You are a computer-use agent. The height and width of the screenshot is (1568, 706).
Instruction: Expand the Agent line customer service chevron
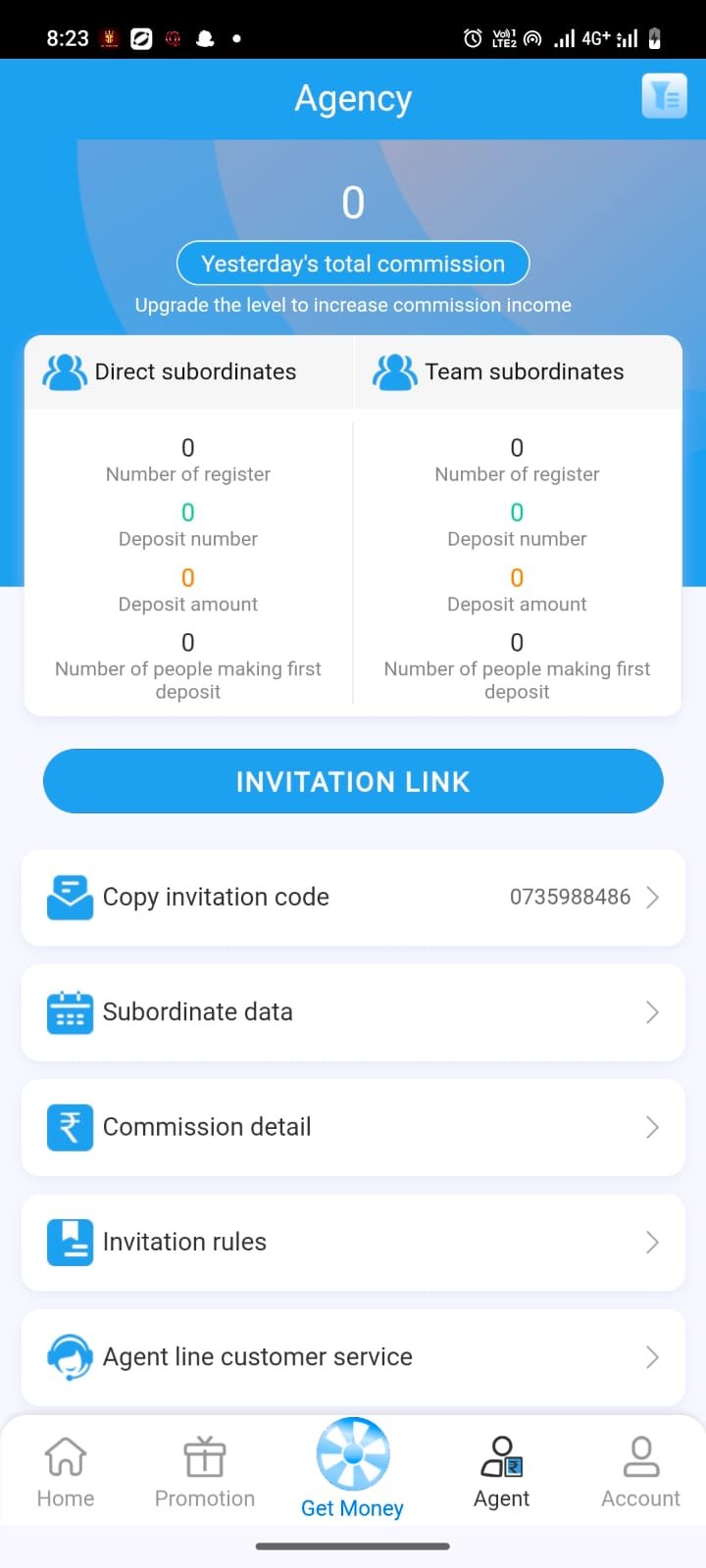click(x=651, y=1357)
